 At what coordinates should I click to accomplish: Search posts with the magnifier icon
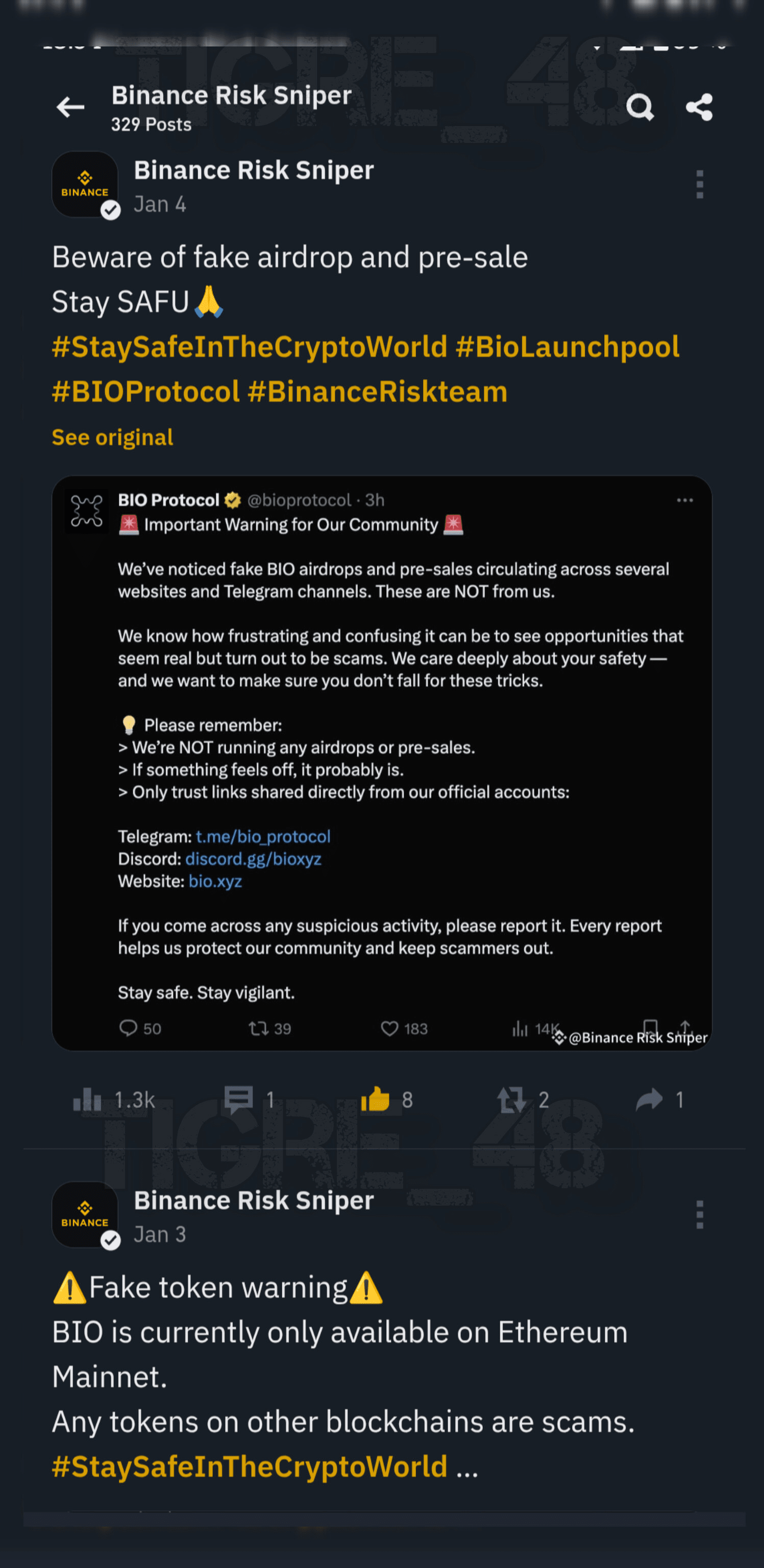point(640,107)
